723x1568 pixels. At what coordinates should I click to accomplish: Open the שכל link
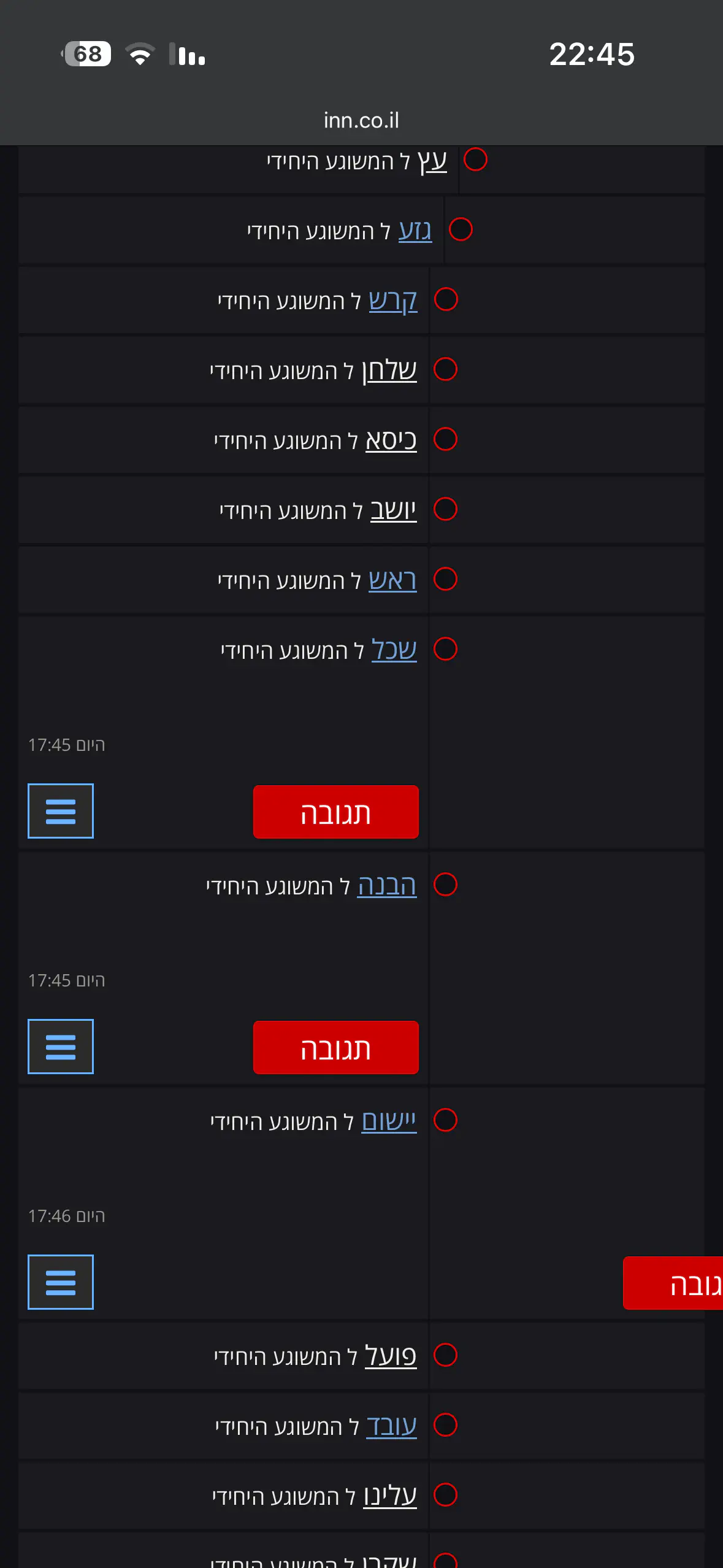coord(394,650)
